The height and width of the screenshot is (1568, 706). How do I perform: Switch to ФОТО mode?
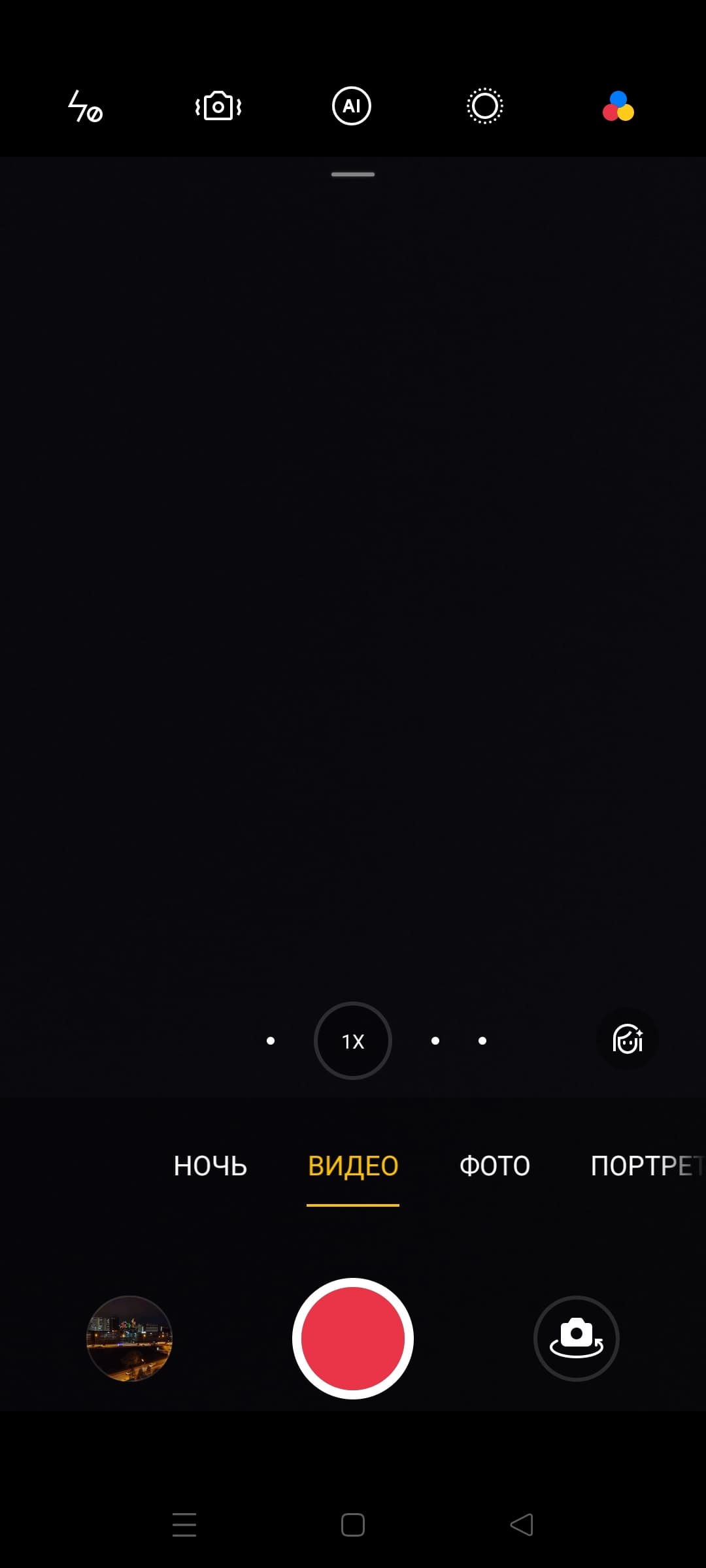point(495,1166)
